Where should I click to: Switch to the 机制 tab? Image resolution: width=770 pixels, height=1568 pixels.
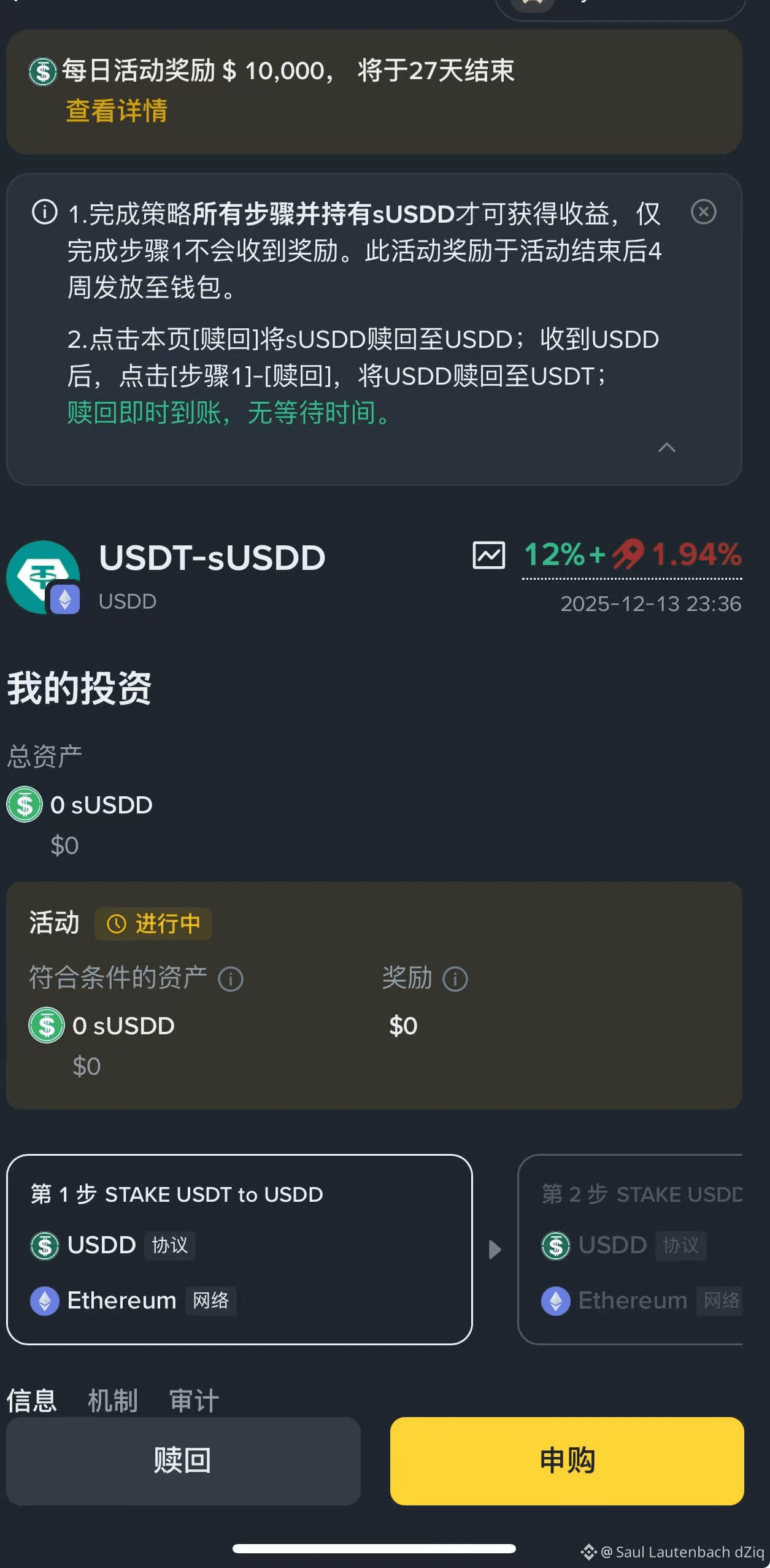point(113,1401)
